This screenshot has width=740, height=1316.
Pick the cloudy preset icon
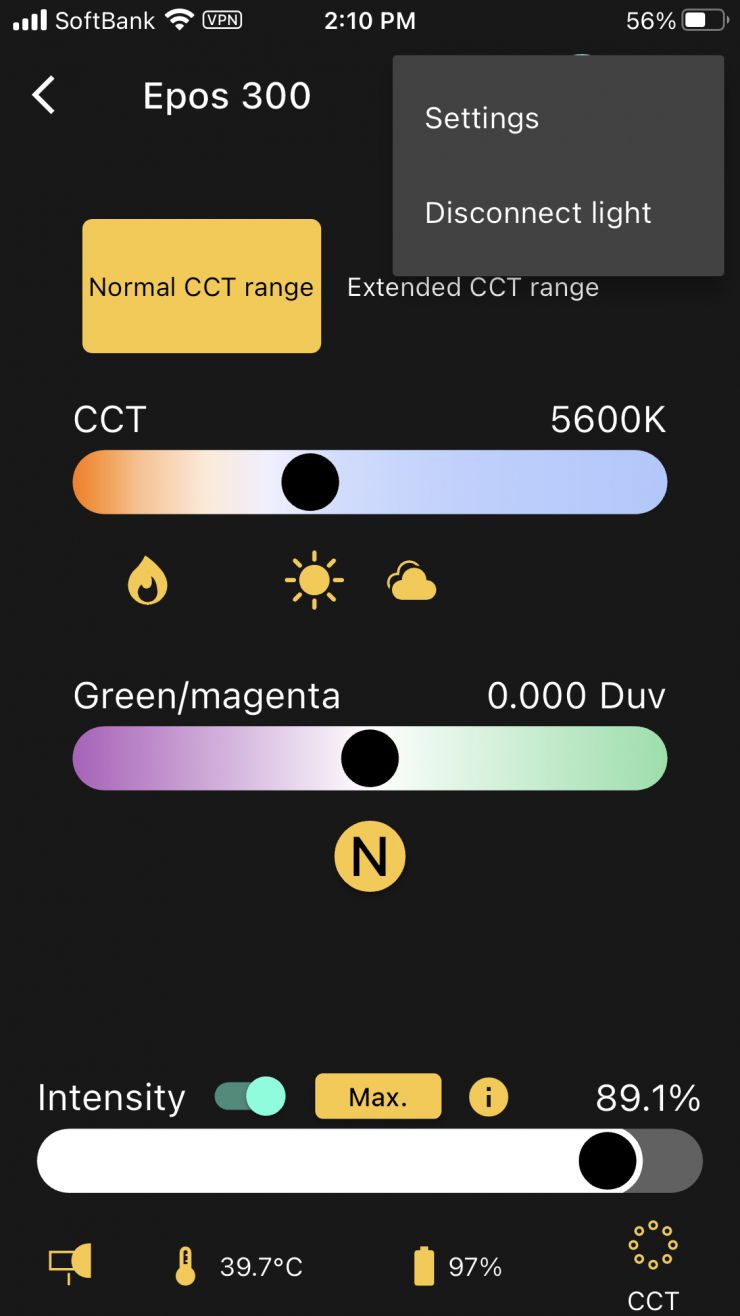tap(412, 581)
